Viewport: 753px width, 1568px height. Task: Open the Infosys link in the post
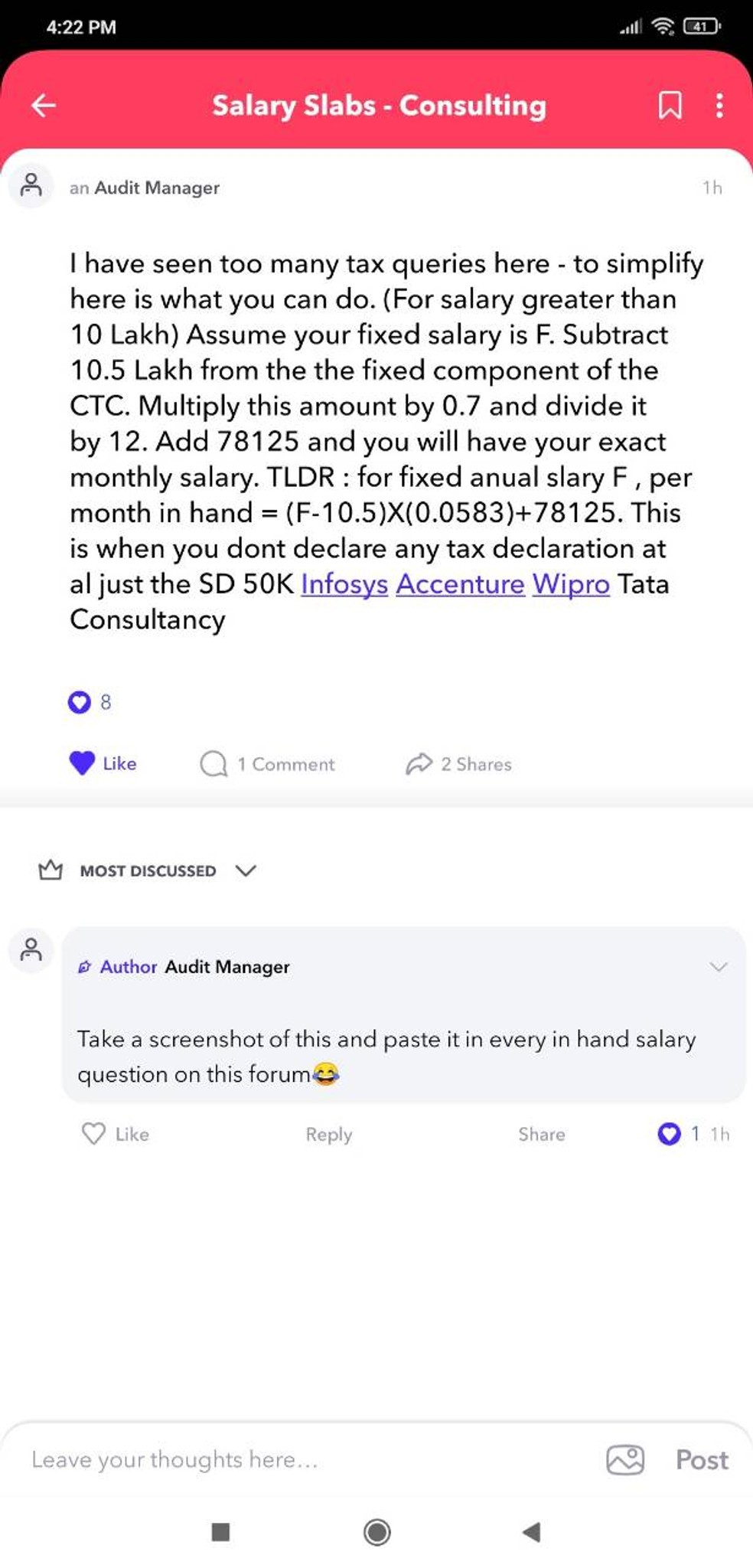[344, 584]
